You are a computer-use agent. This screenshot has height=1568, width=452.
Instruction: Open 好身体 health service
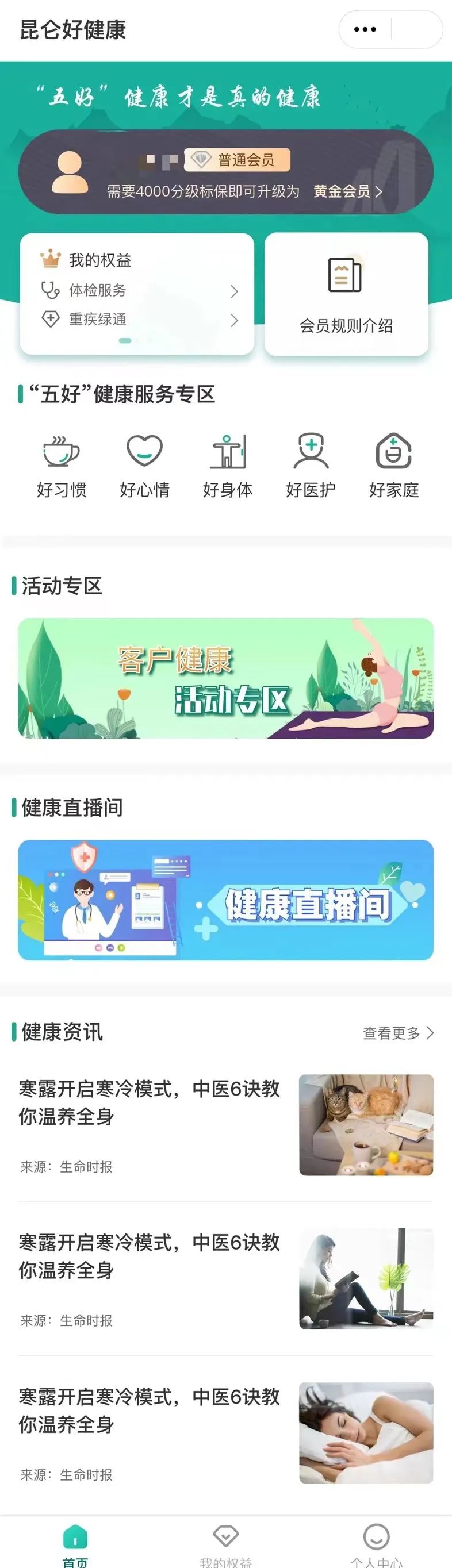pos(227,466)
